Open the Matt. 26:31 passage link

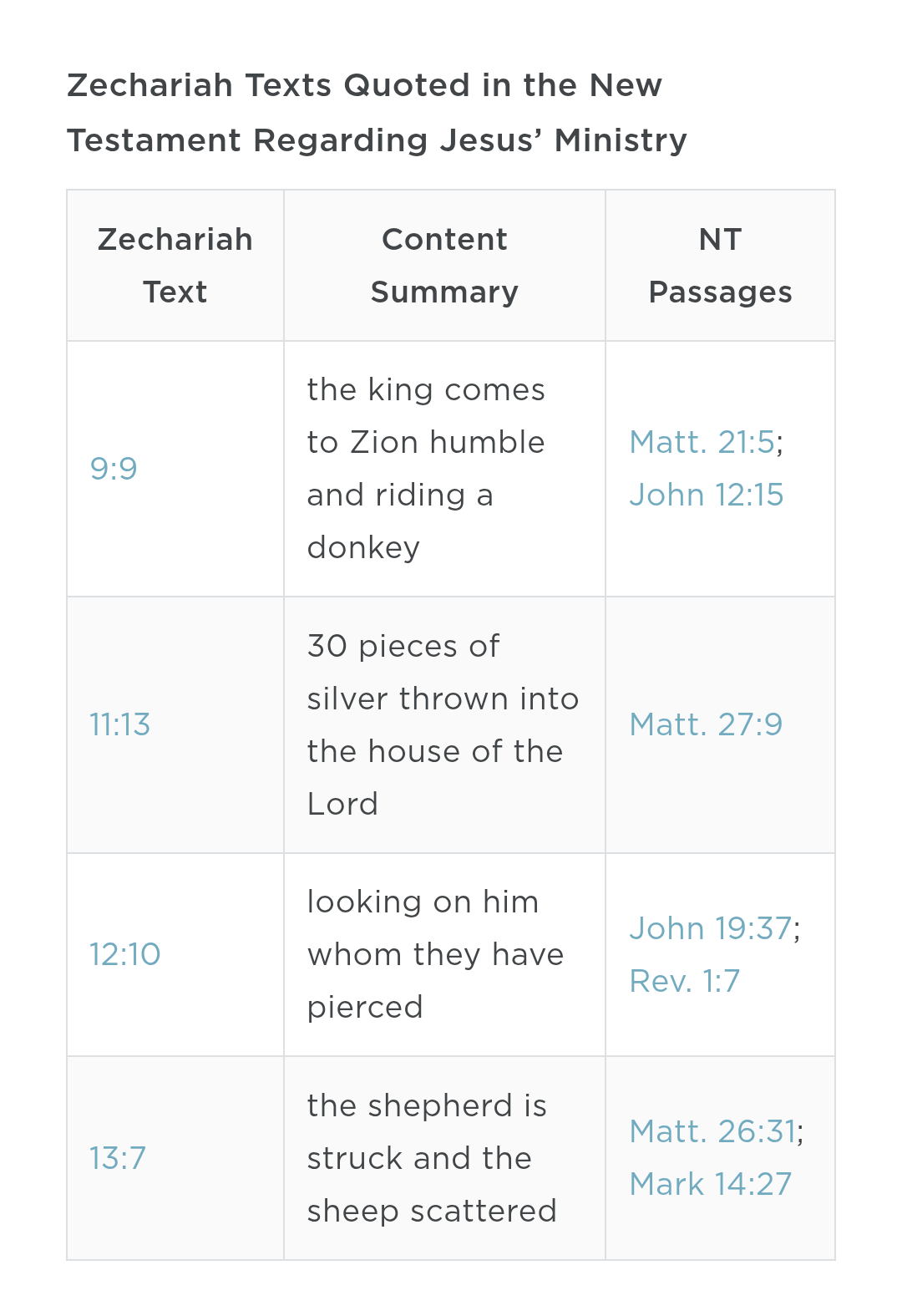[712, 1131]
